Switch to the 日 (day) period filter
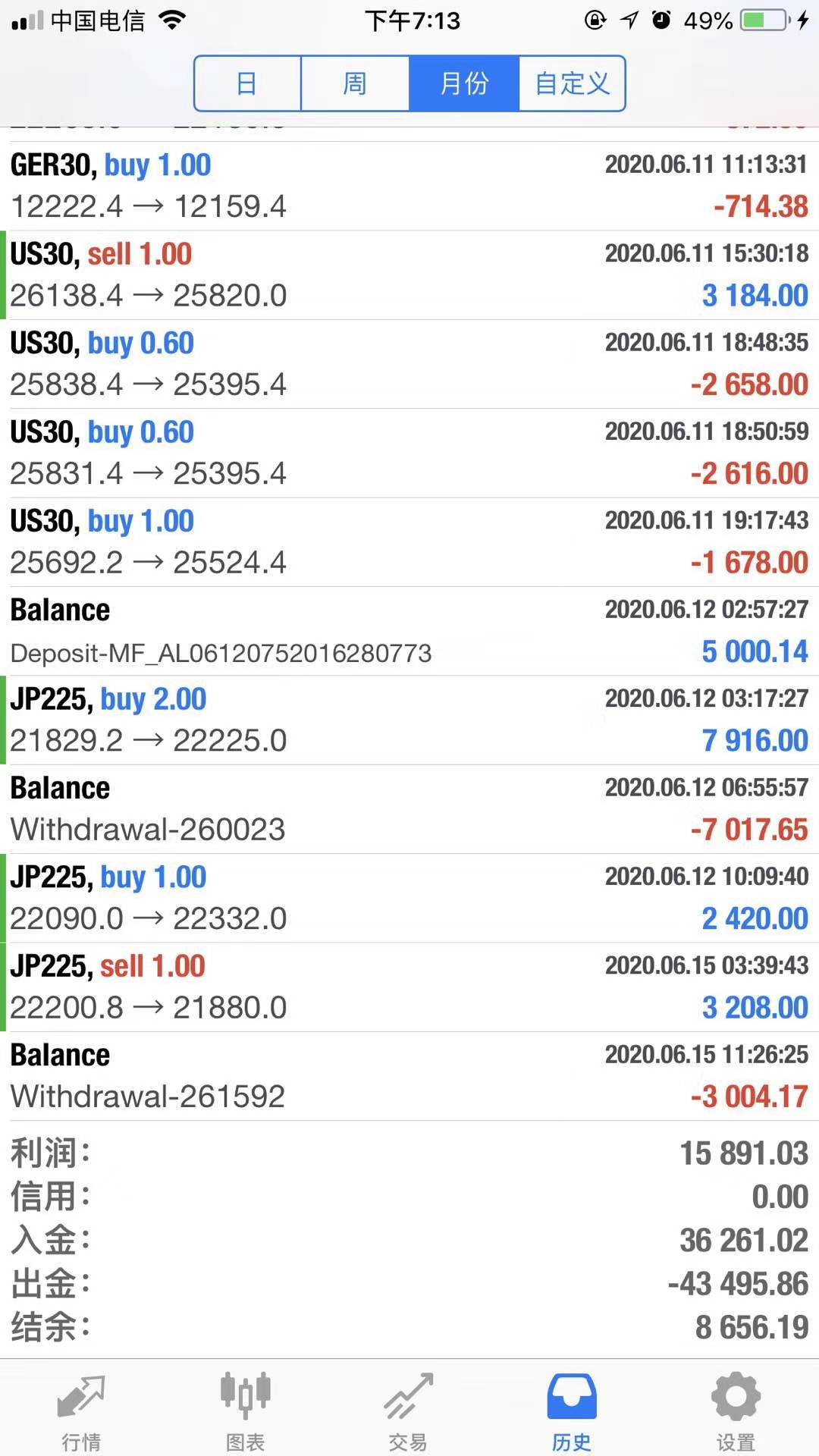The height and width of the screenshot is (1456, 819). pos(247,83)
